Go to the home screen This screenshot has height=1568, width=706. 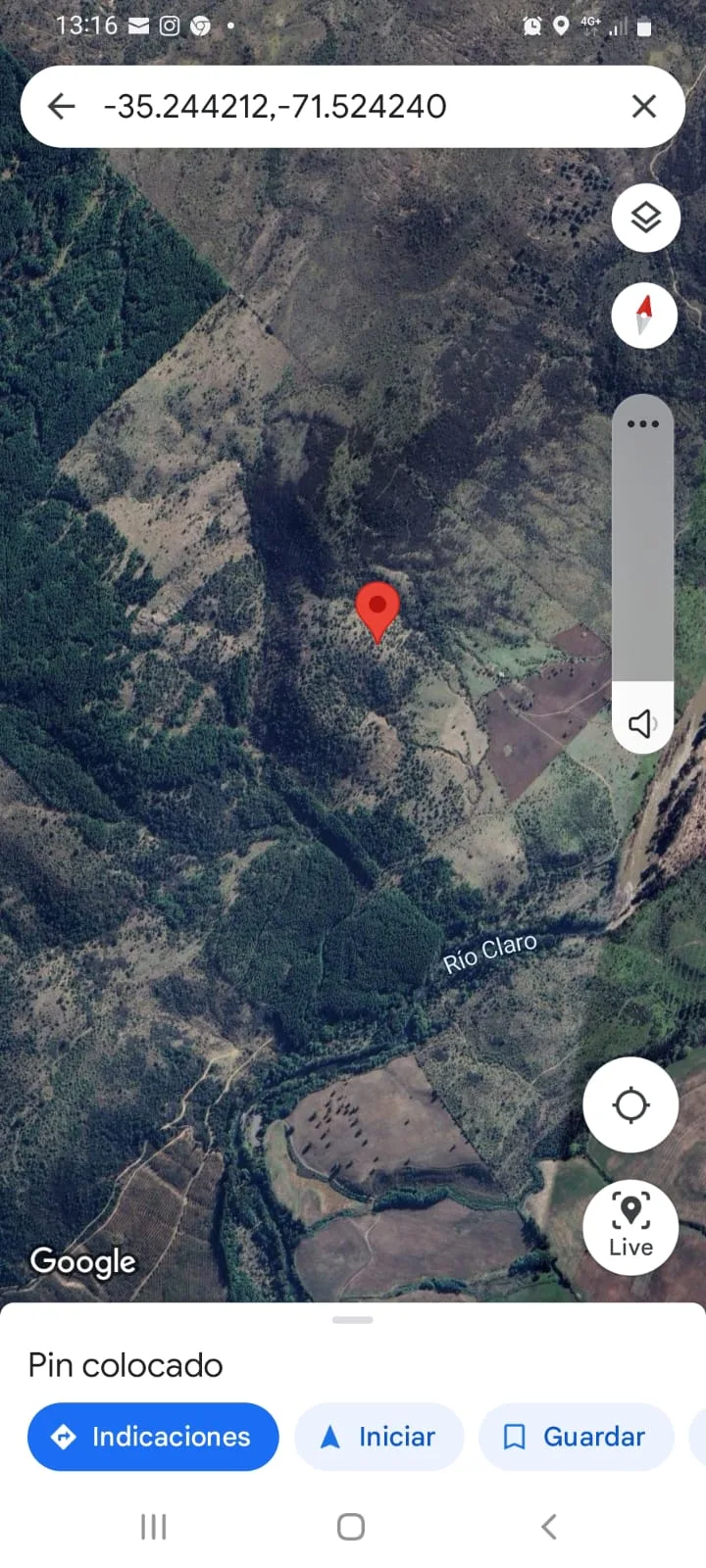tap(351, 1526)
